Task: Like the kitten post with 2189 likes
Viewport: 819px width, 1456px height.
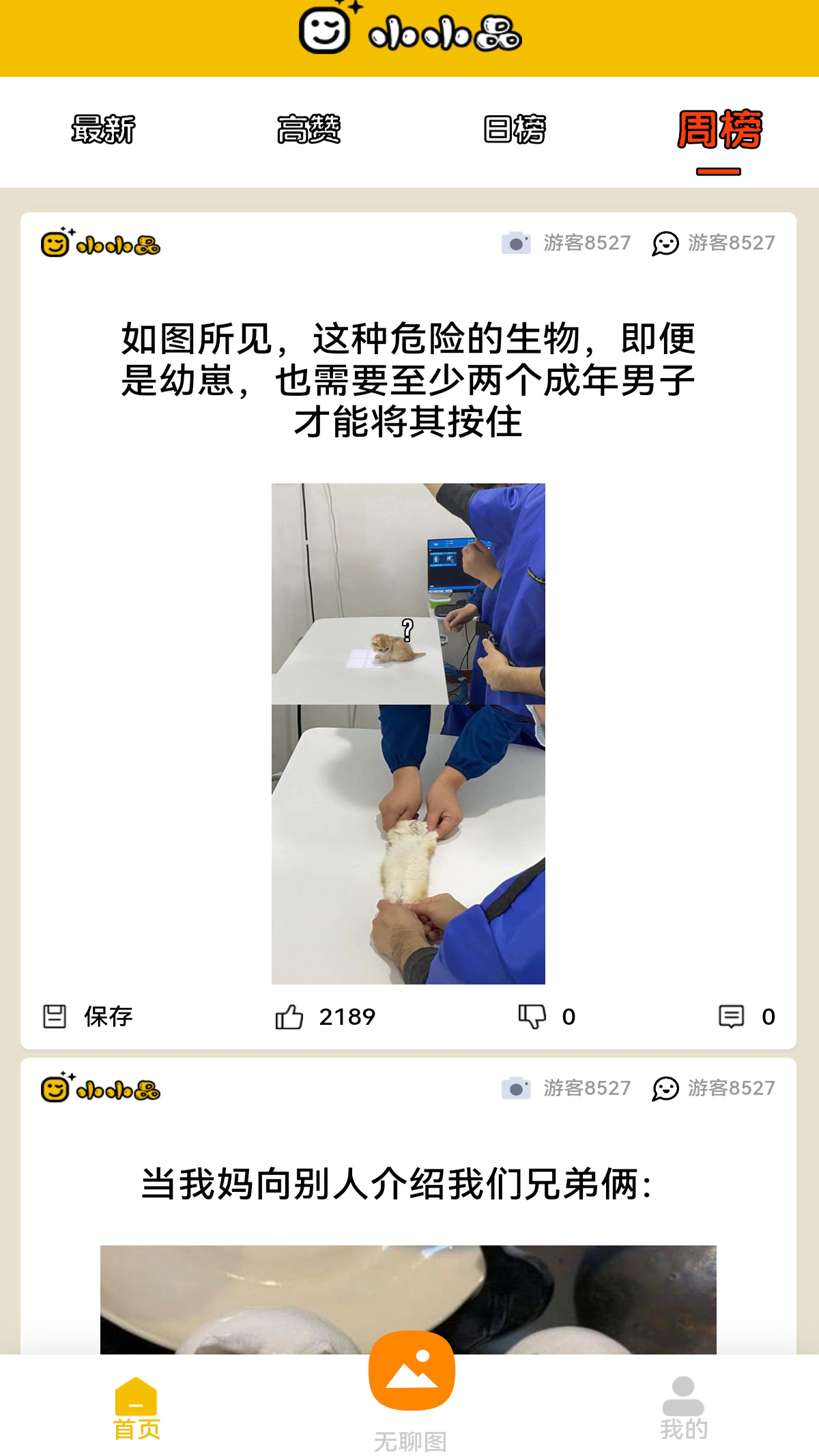Action: [x=326, y=1017]
